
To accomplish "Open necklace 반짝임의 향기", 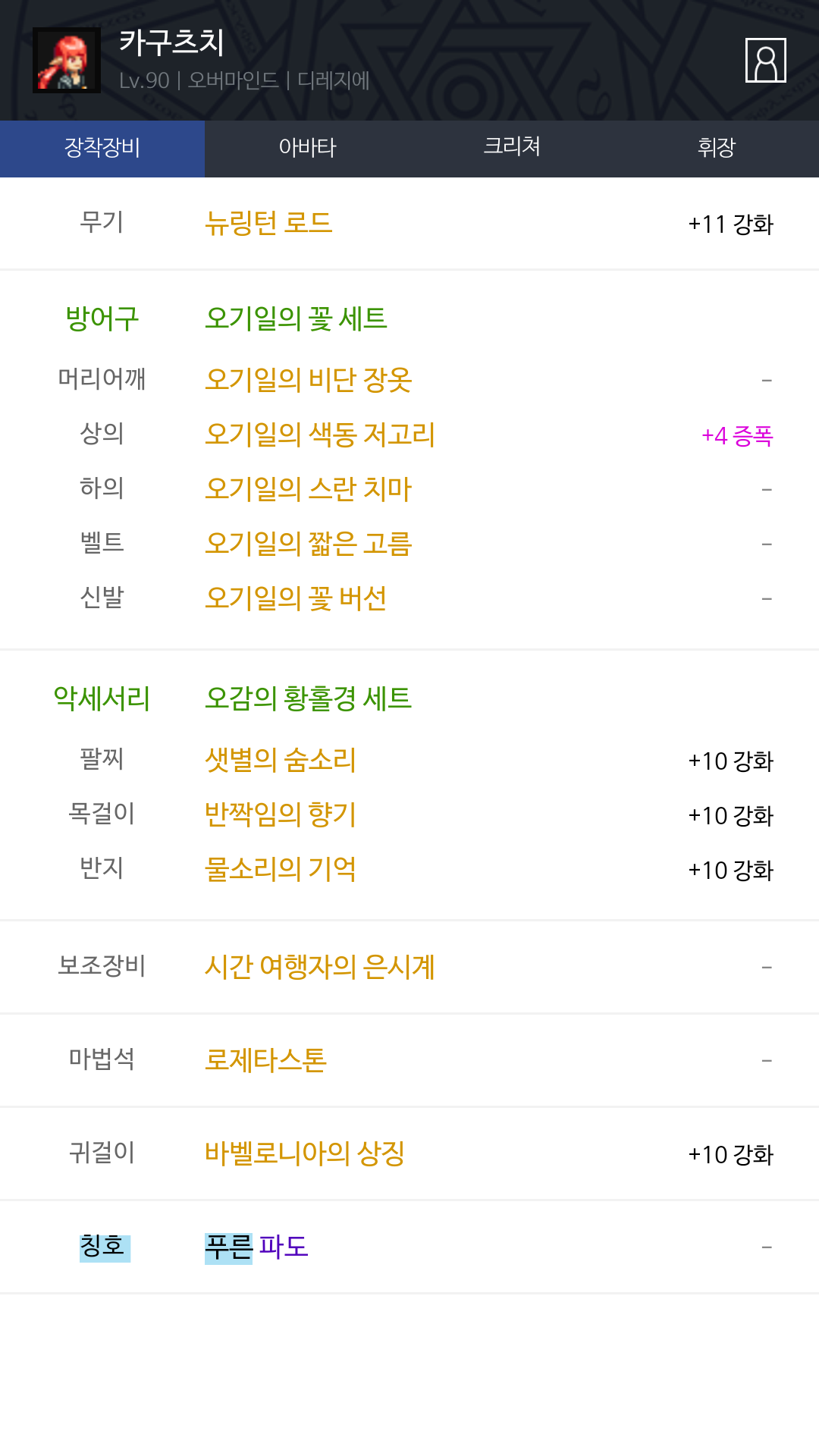I will point(281,814).
